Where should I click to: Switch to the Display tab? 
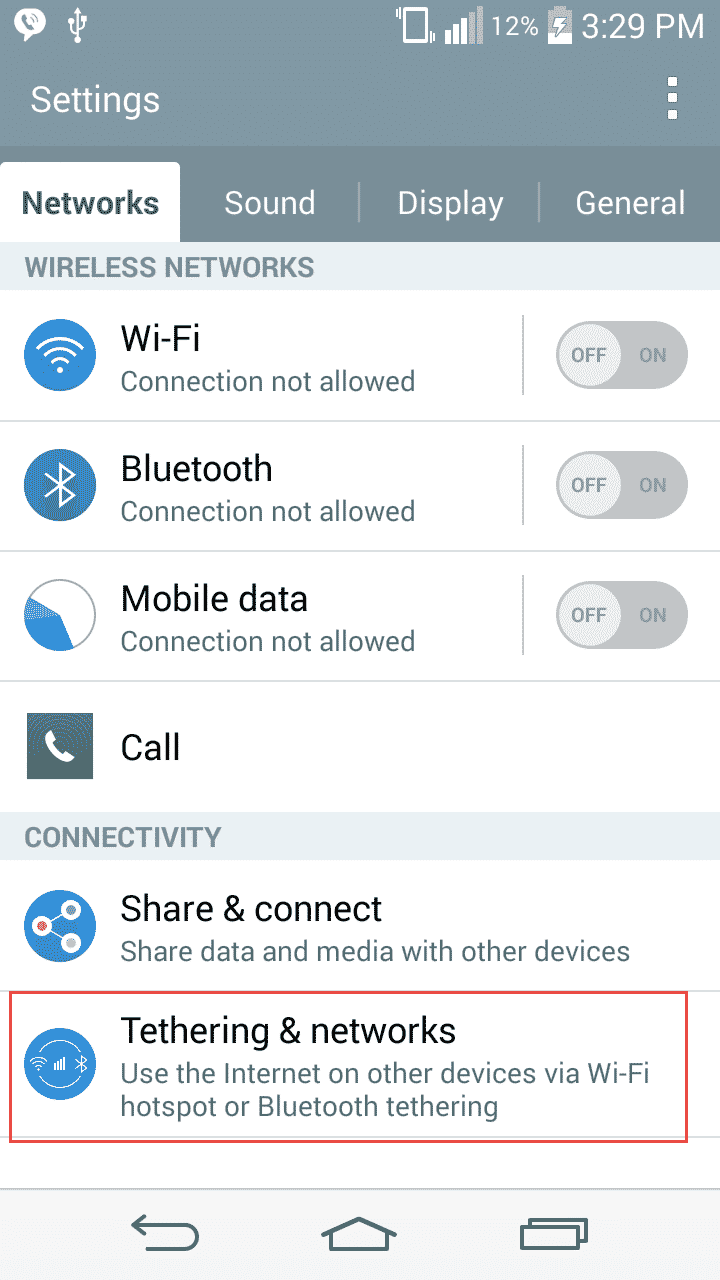point(450,203)
